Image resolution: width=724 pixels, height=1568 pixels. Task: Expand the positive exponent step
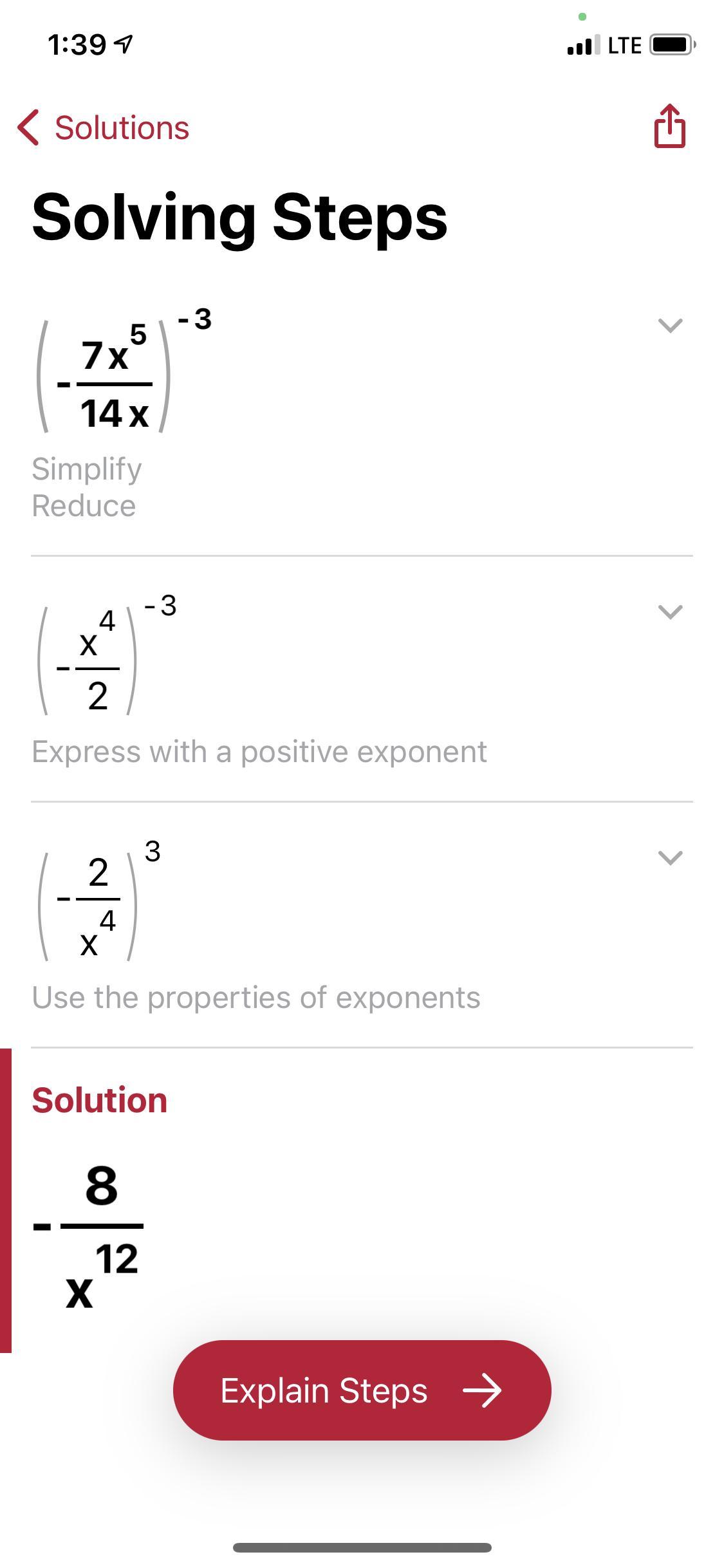[670, 611]
